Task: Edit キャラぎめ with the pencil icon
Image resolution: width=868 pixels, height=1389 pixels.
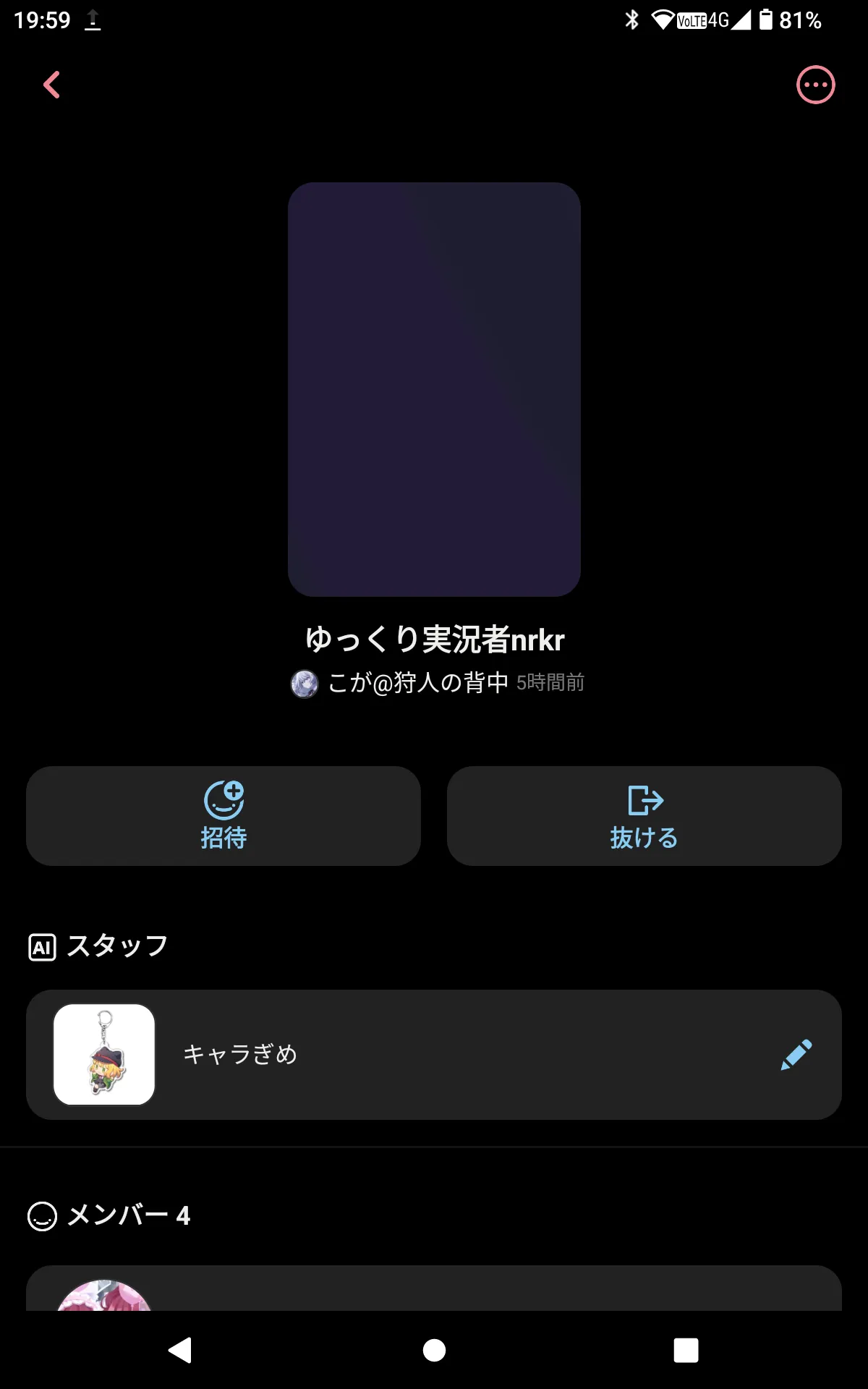Action: pos(796,1055)
